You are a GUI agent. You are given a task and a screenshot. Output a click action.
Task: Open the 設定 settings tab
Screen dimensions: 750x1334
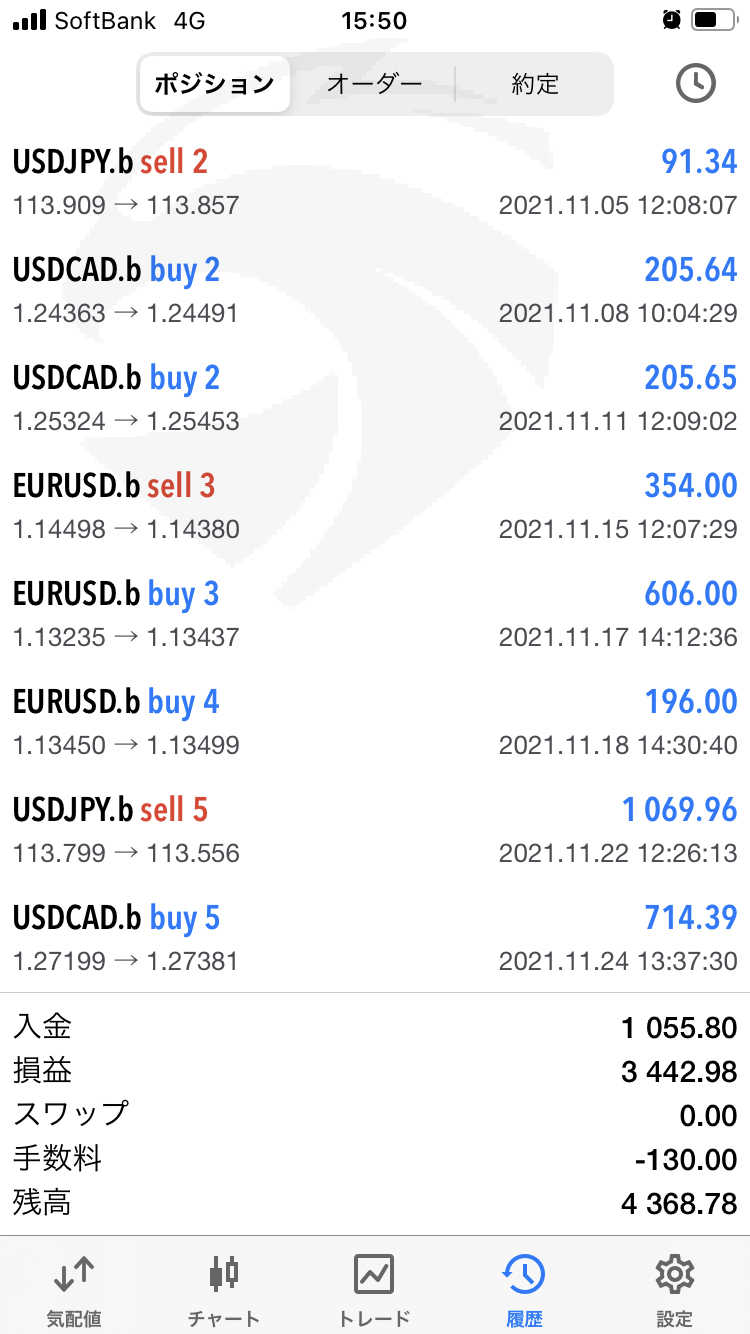(x=674, y=1290)
